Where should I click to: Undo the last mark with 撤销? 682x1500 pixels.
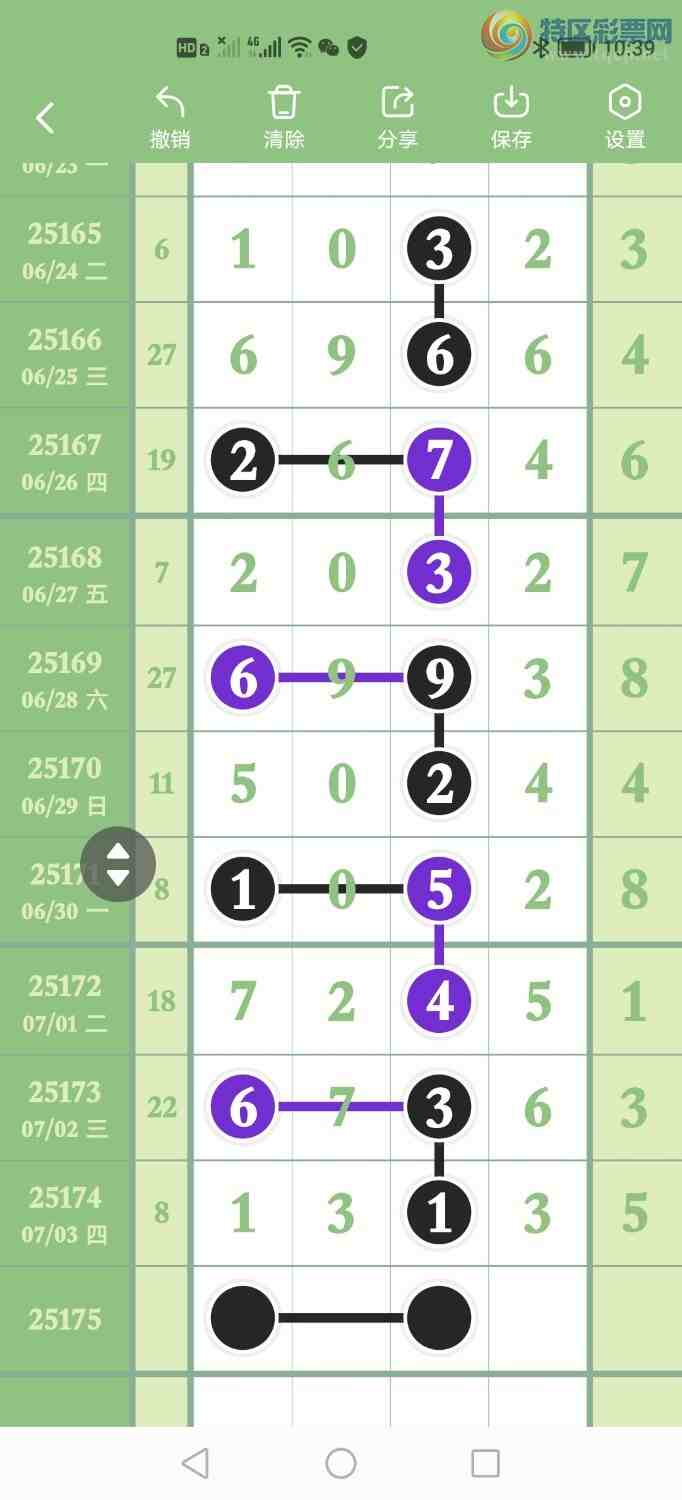pyautogui.click(x=170, y=118)
